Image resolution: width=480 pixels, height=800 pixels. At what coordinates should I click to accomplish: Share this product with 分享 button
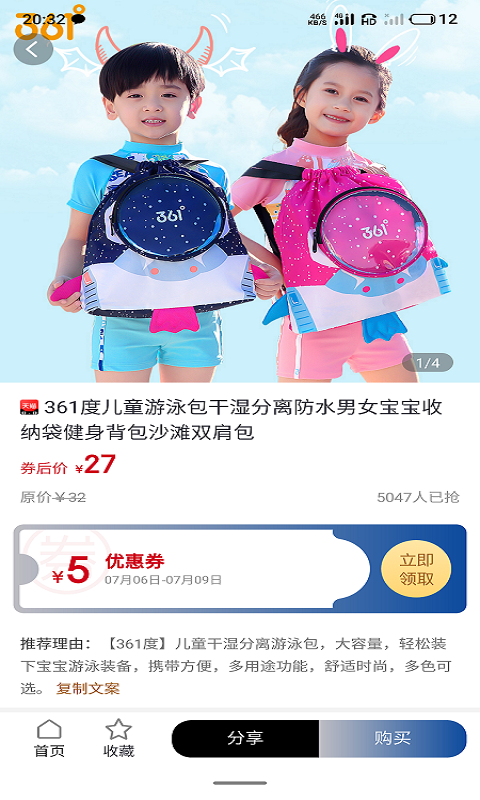pyautogui.click(x=245, y=738)
